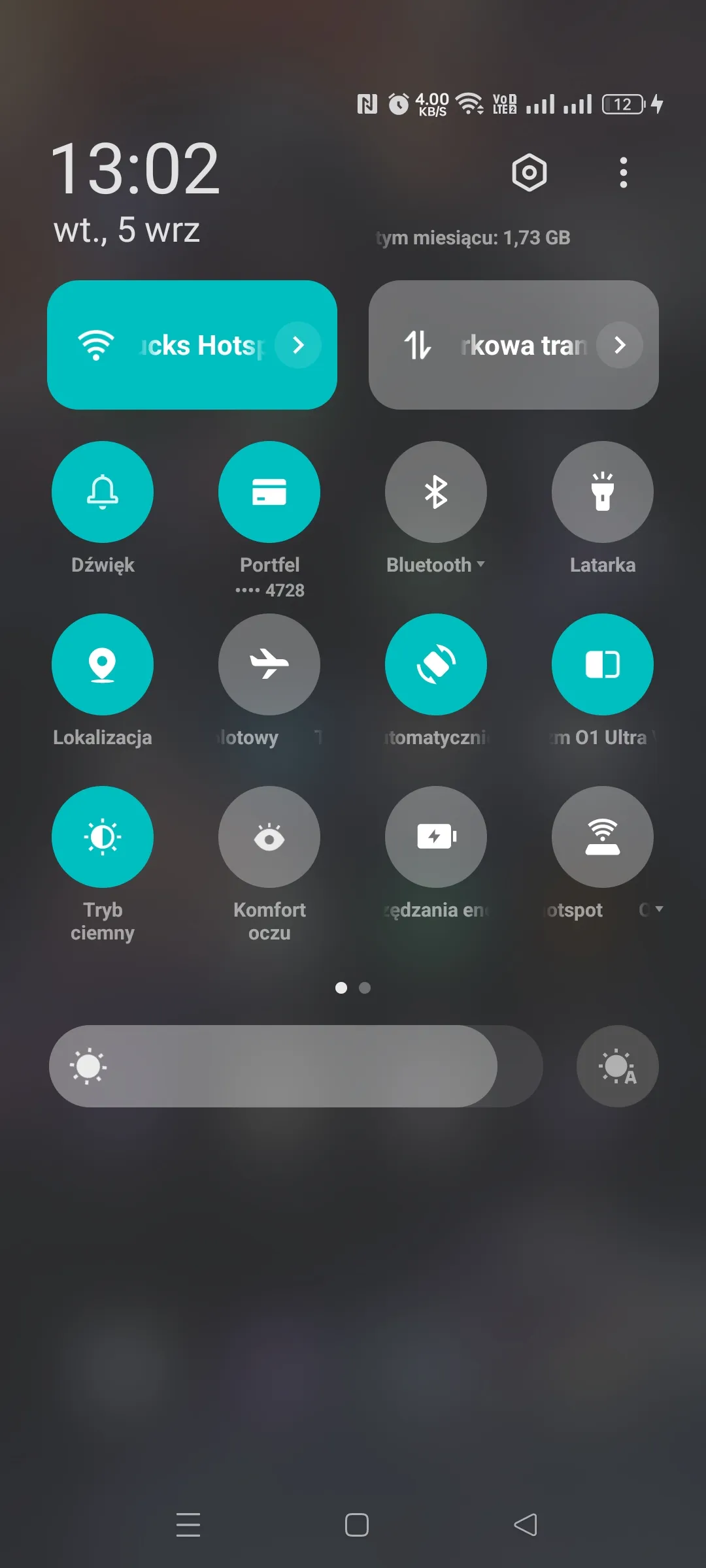Enable Komfort oczu eye comfort
Image resolution: width=706 pixels, height=1568 pixels.
[269, 837]
